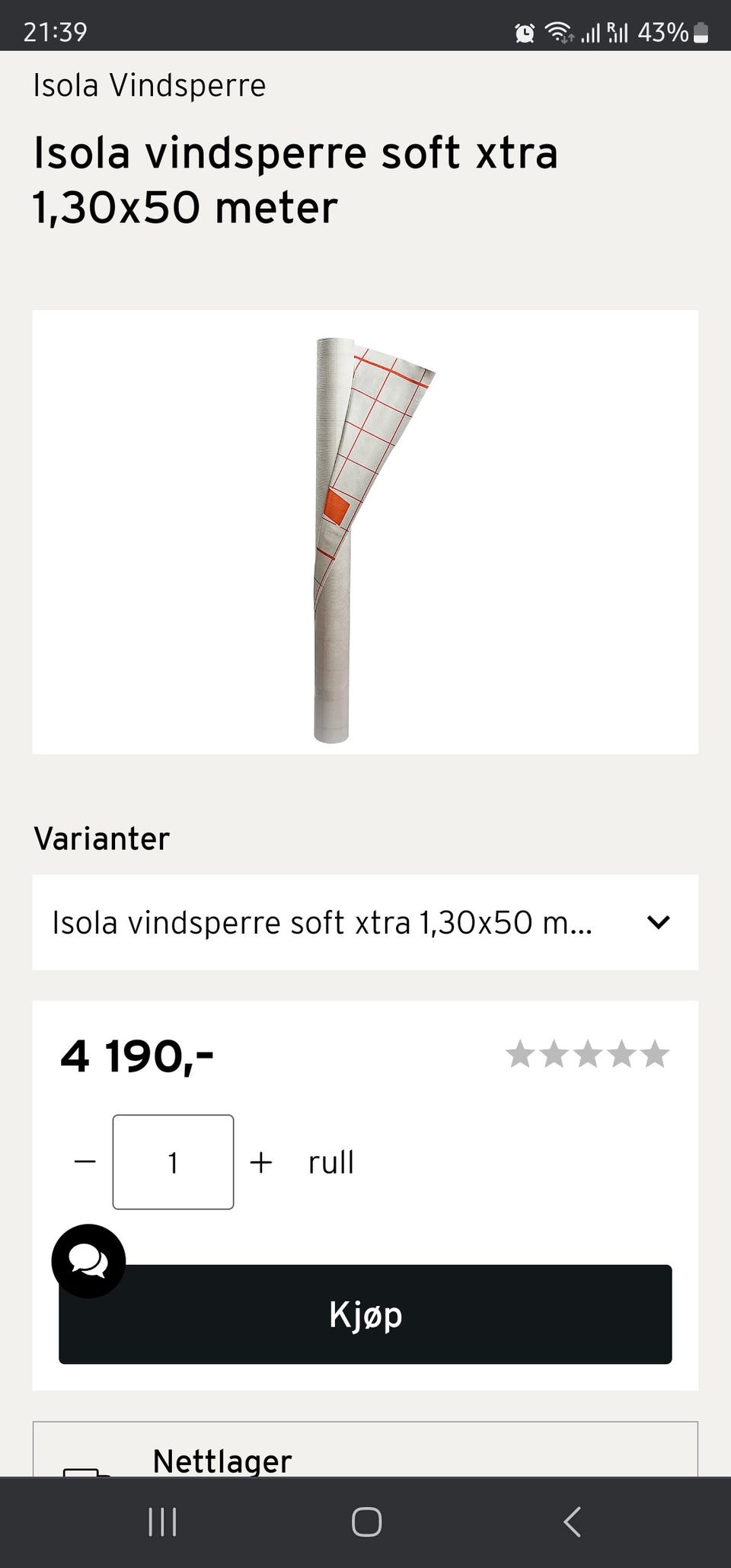The image size is (731, 1568).
Task: Go back using the system back button
Action: coord(572,1522)
